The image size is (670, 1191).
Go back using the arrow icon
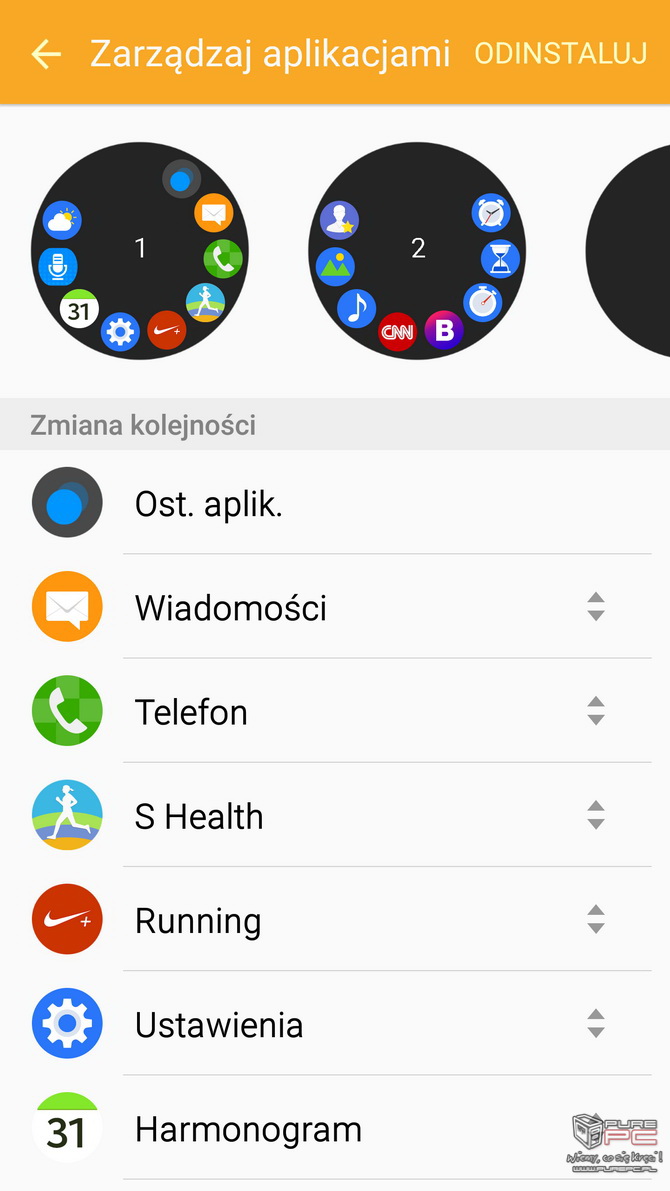tap(46, 54)
